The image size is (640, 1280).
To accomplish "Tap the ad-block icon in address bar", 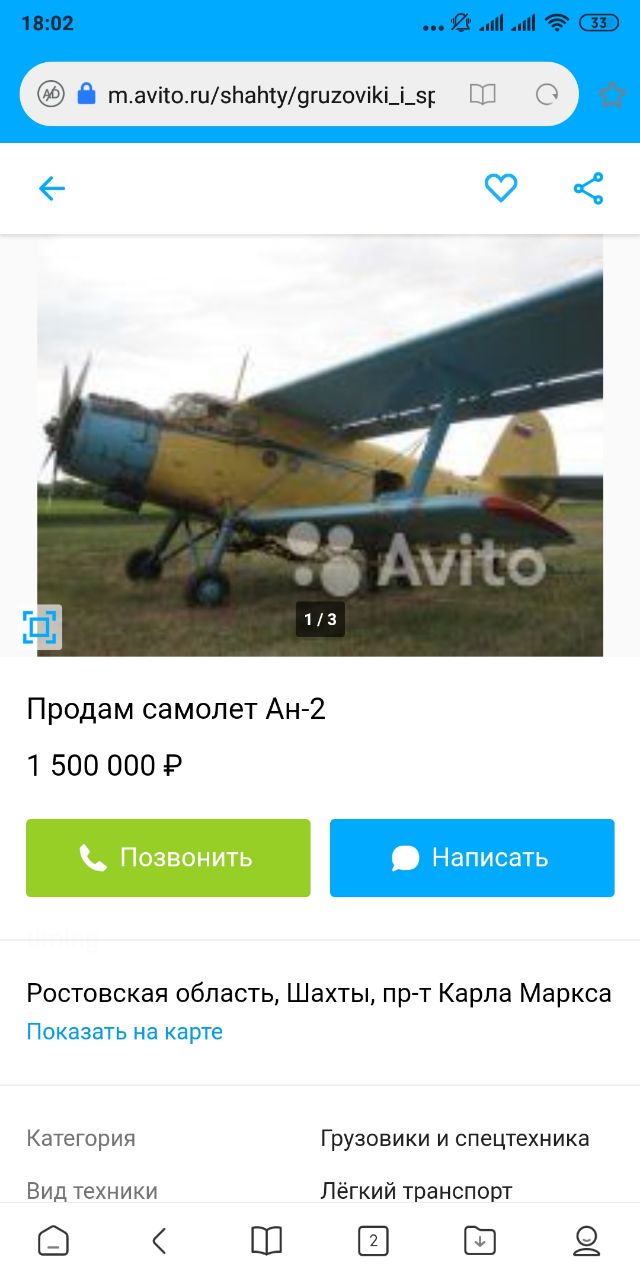I will tap(51, 95).
